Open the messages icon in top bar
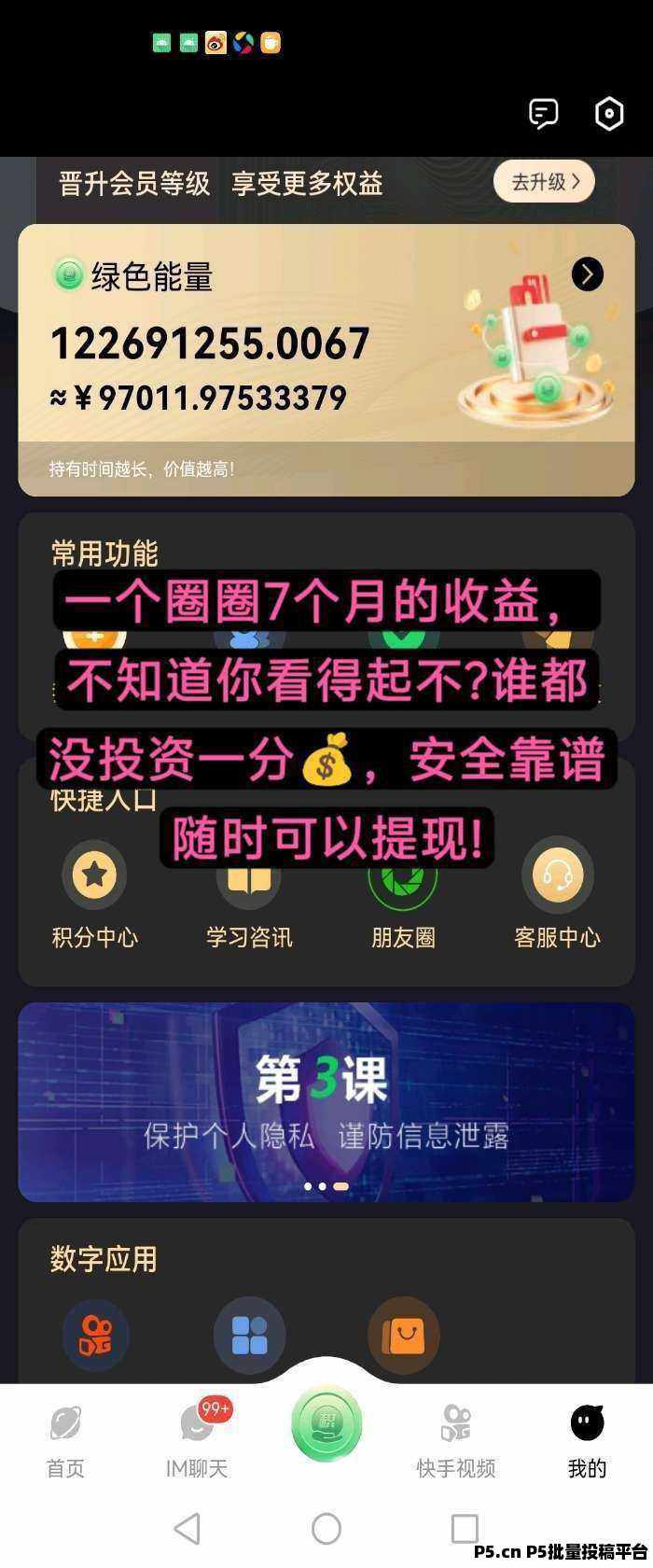 (543, 113)
